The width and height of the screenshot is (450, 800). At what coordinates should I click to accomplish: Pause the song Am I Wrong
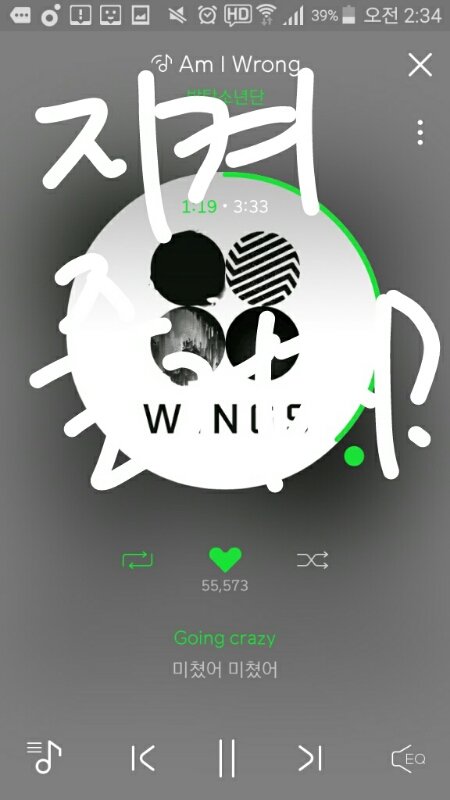point(227,758)
